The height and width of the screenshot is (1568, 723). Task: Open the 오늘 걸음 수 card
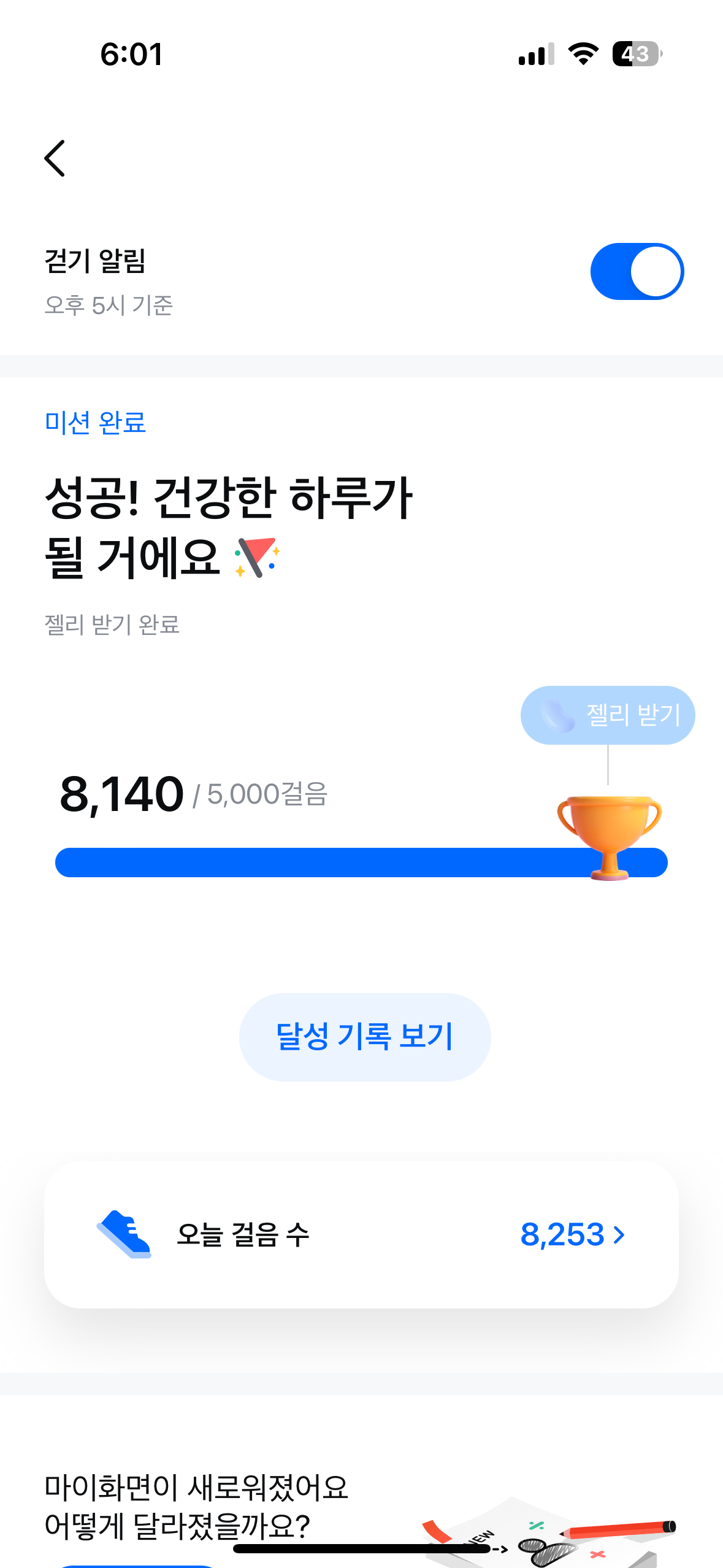pyautogui.click(x=361, y=1234)
